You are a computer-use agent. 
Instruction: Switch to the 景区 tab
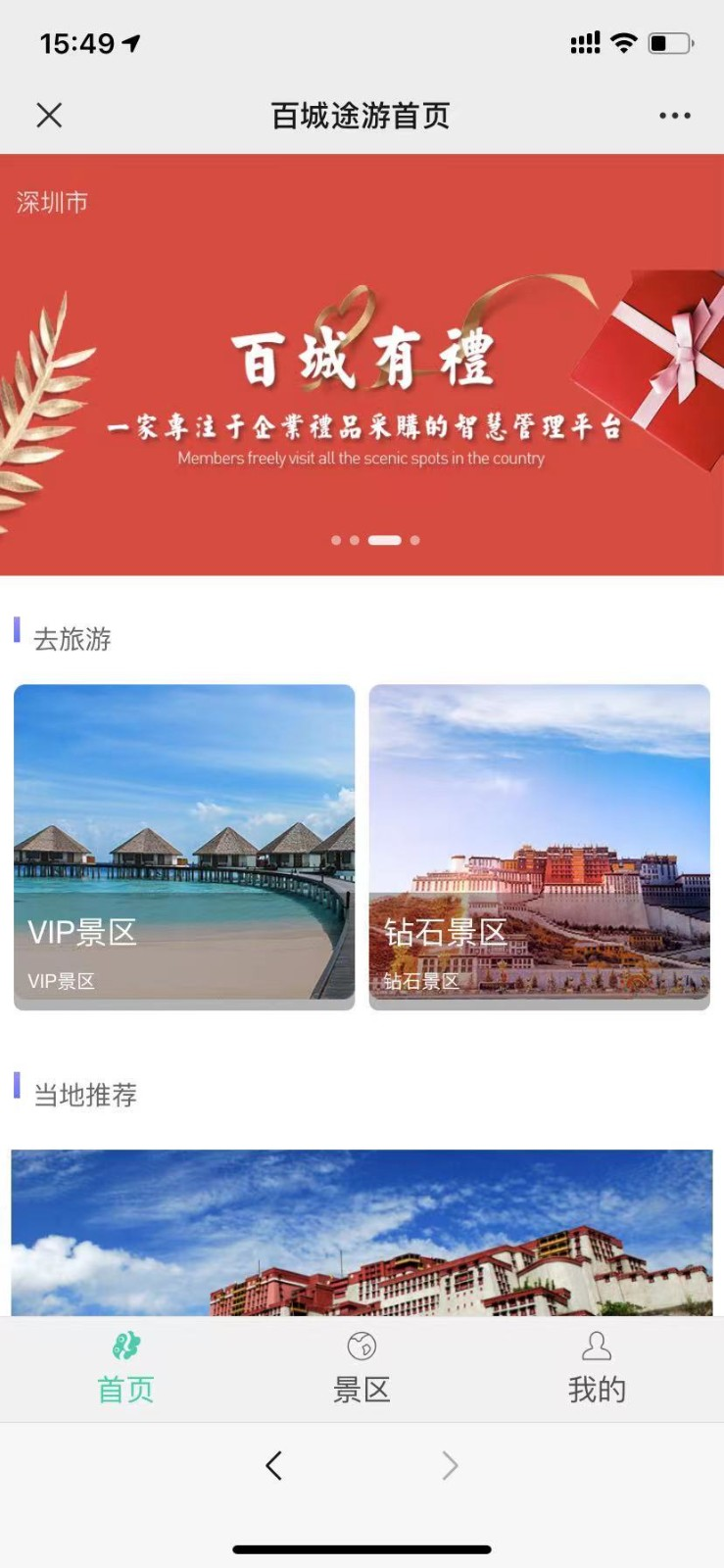click(x=362, y=1368)
